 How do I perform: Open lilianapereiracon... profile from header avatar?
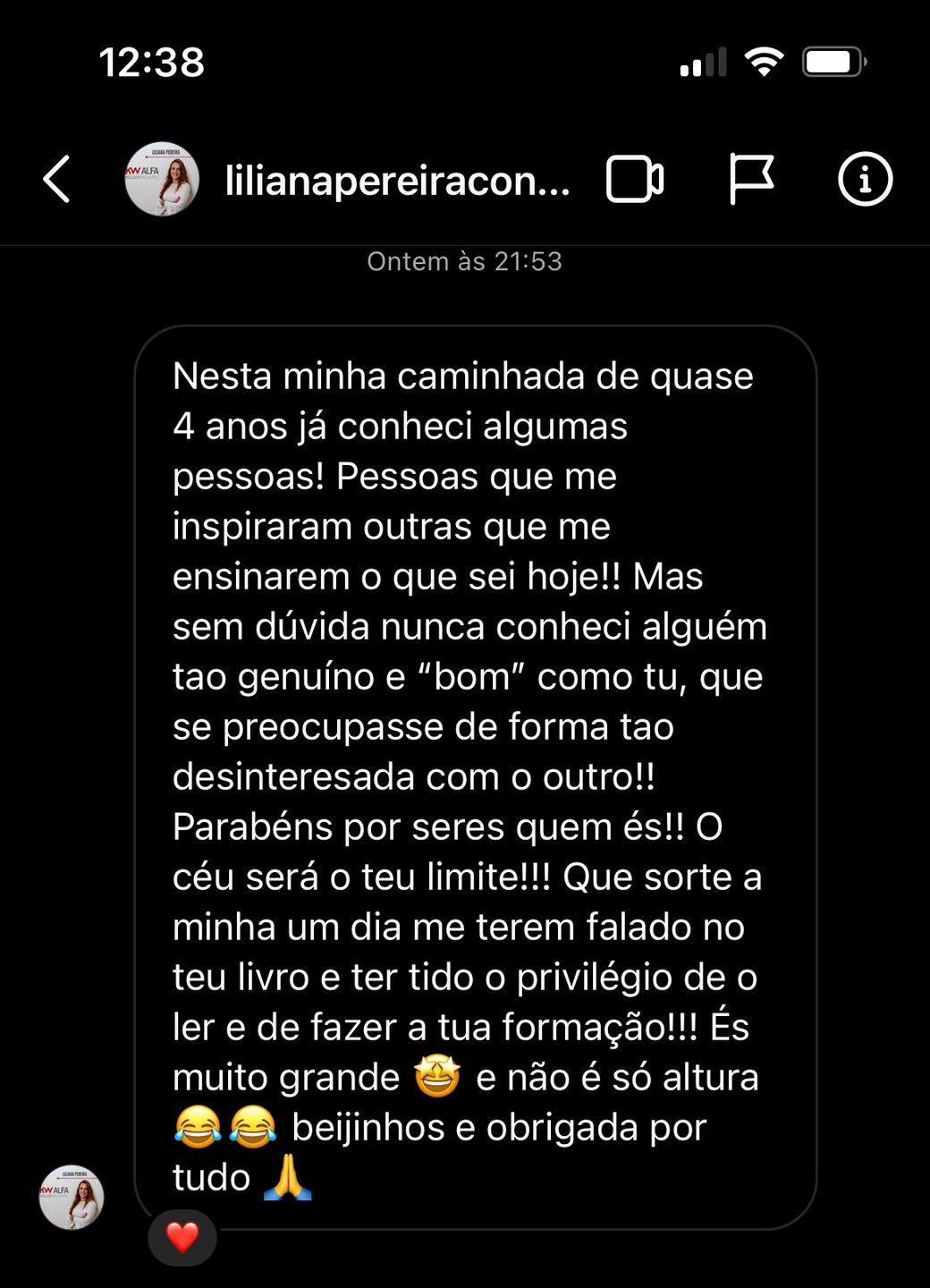pyautogui.click(x=161, y=180)
